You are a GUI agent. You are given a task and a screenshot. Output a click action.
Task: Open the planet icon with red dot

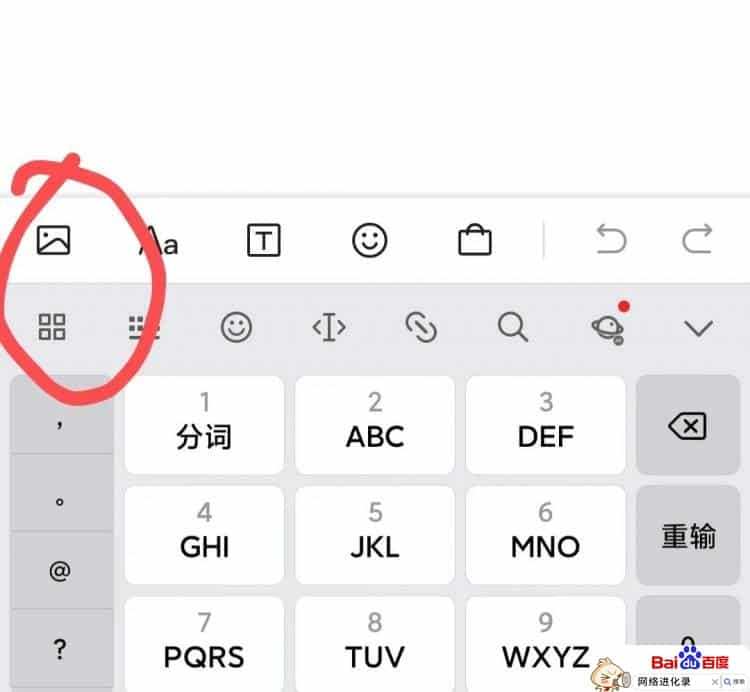607,327
